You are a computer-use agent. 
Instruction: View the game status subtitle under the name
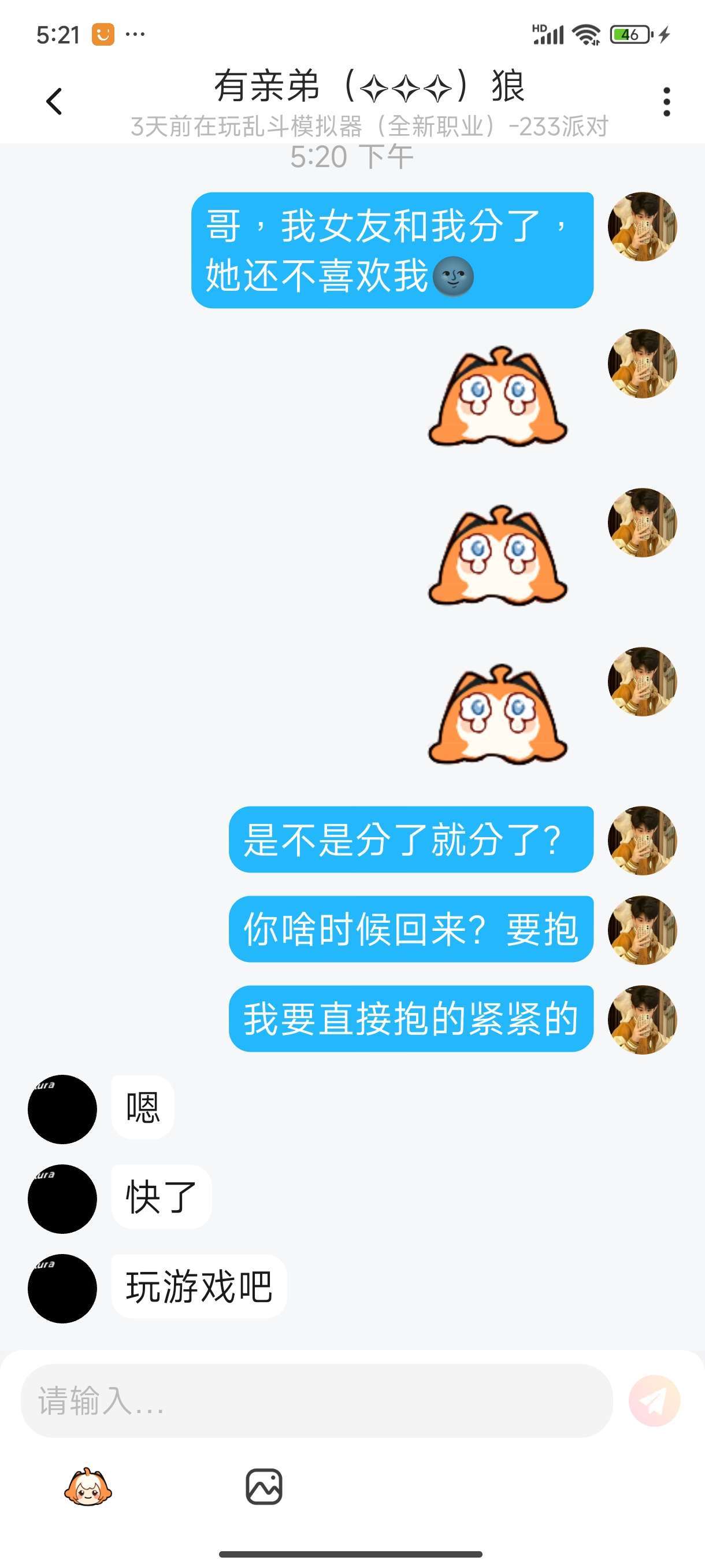pyautogui.click(x=369, y=127)
